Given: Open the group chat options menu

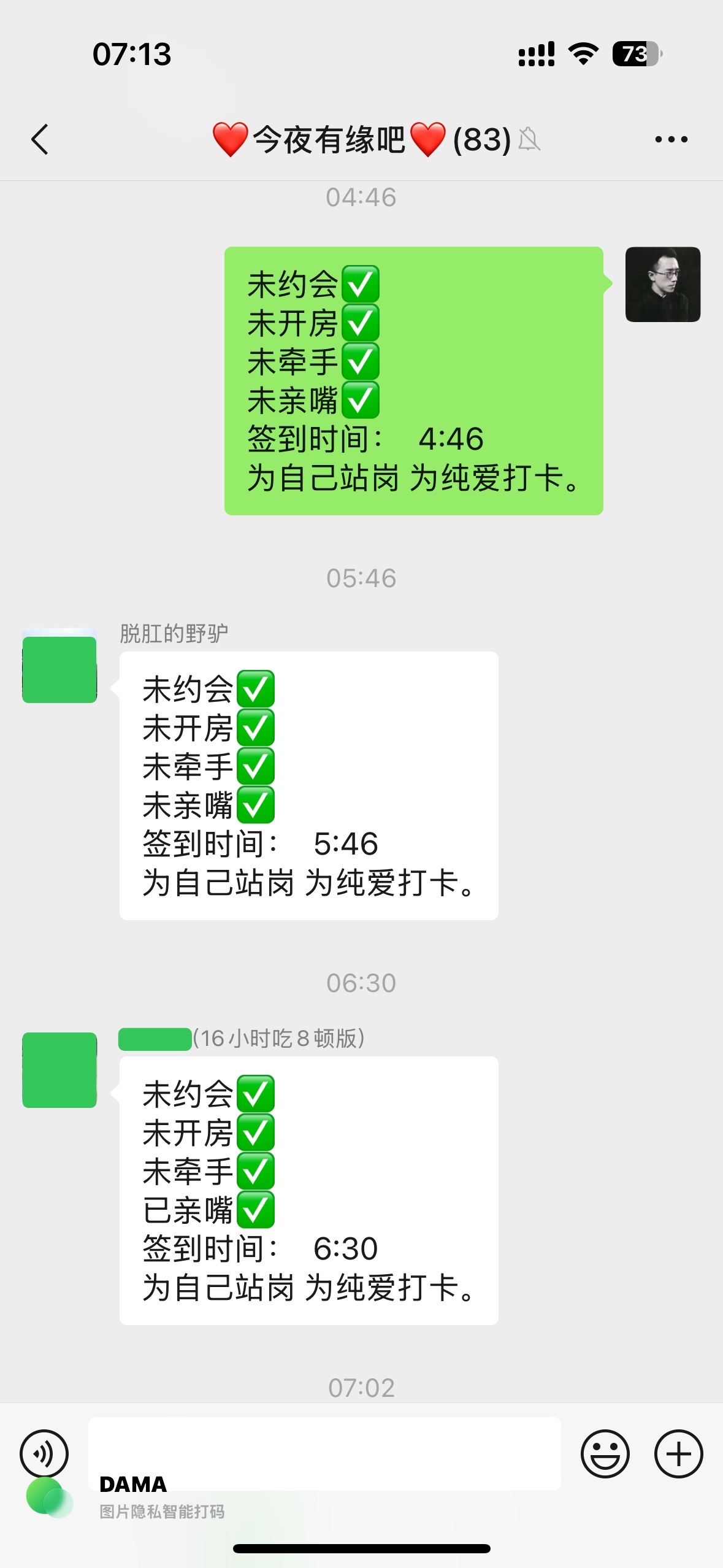Looking at the screenshot, I should click(671, 139).
